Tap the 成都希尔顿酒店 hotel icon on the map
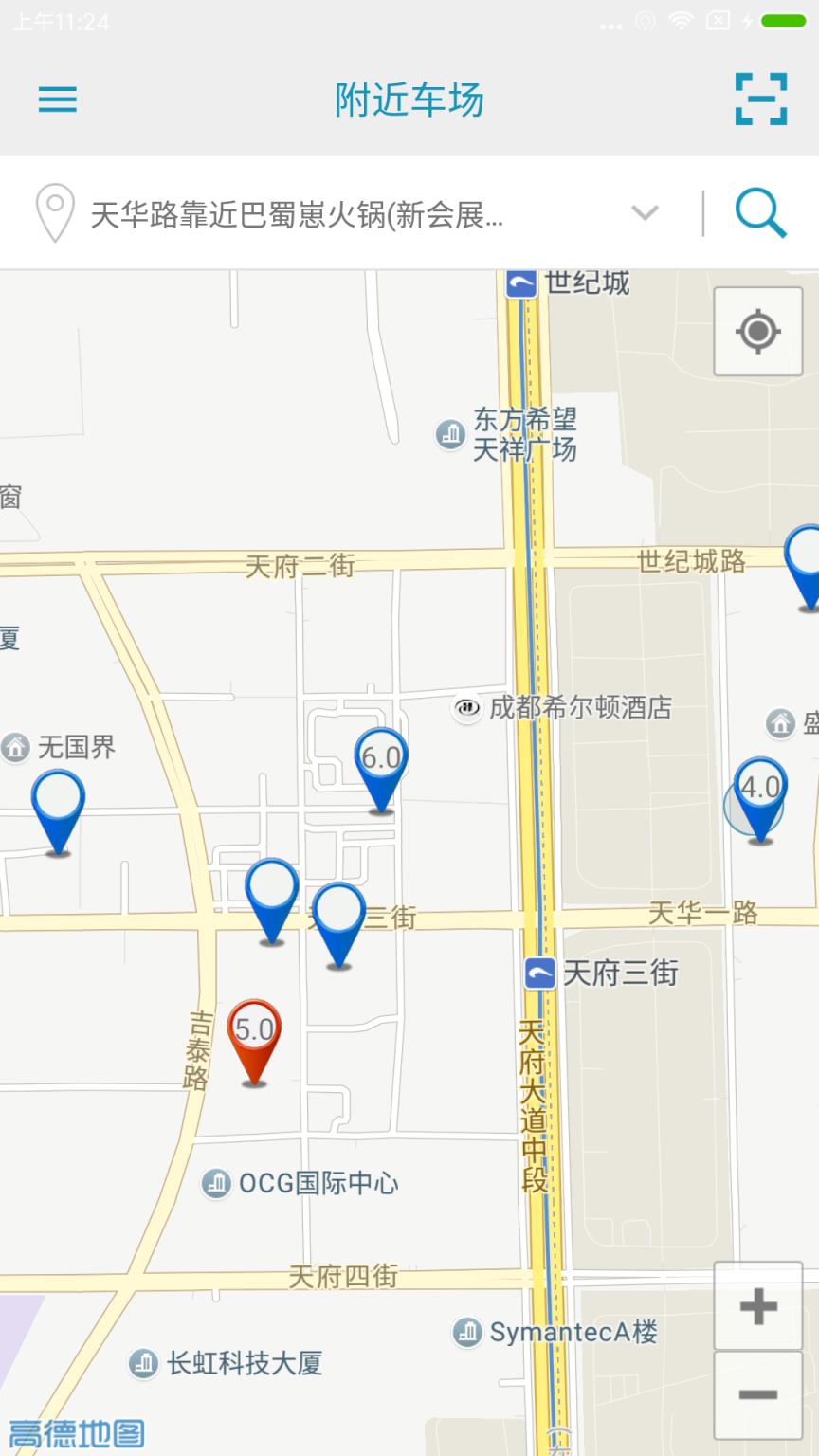Image resolution: width=819 pixels, height=1456 pixels. [467, 709]
